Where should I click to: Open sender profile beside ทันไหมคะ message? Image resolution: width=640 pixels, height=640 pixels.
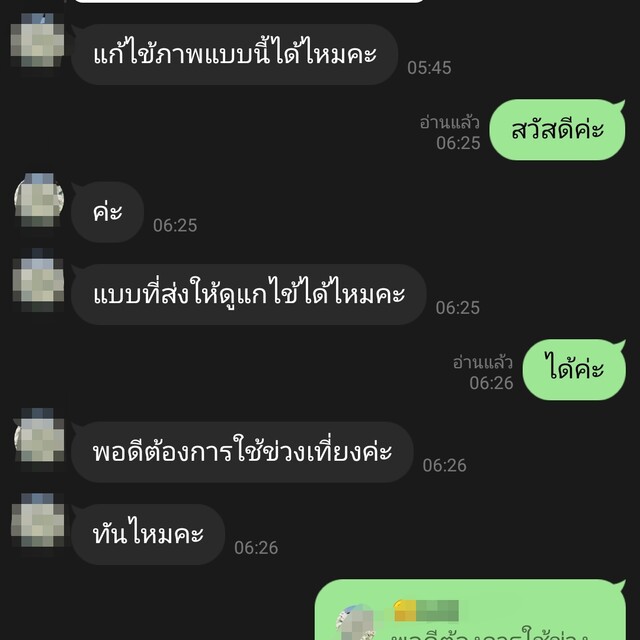(x=38, y=521)
